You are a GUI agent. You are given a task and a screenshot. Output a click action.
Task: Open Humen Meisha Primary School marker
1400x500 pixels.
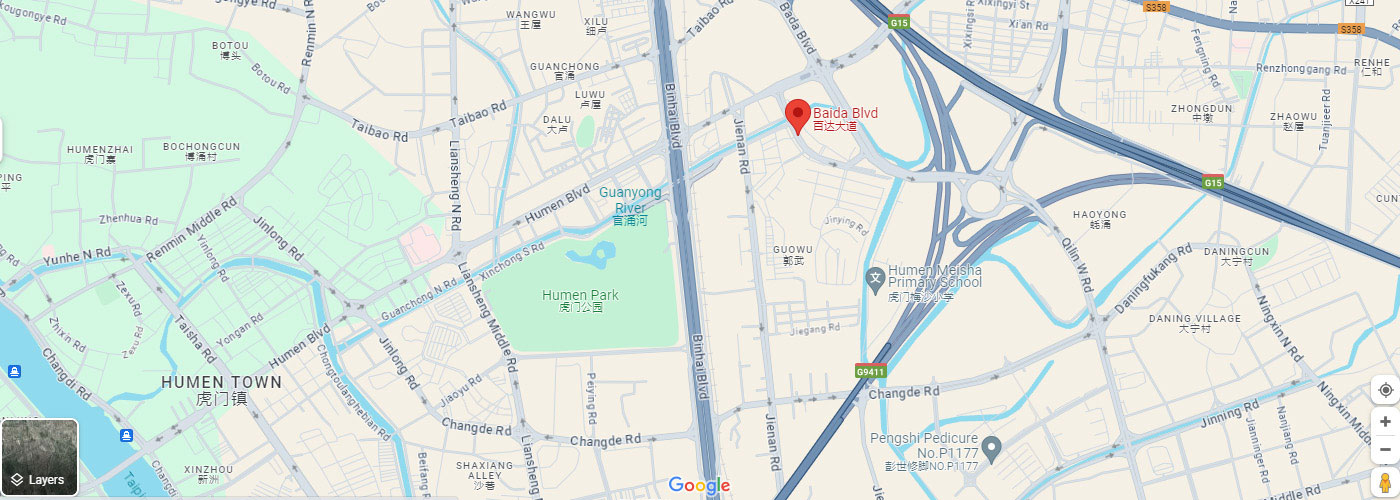(x=875, y=276)
